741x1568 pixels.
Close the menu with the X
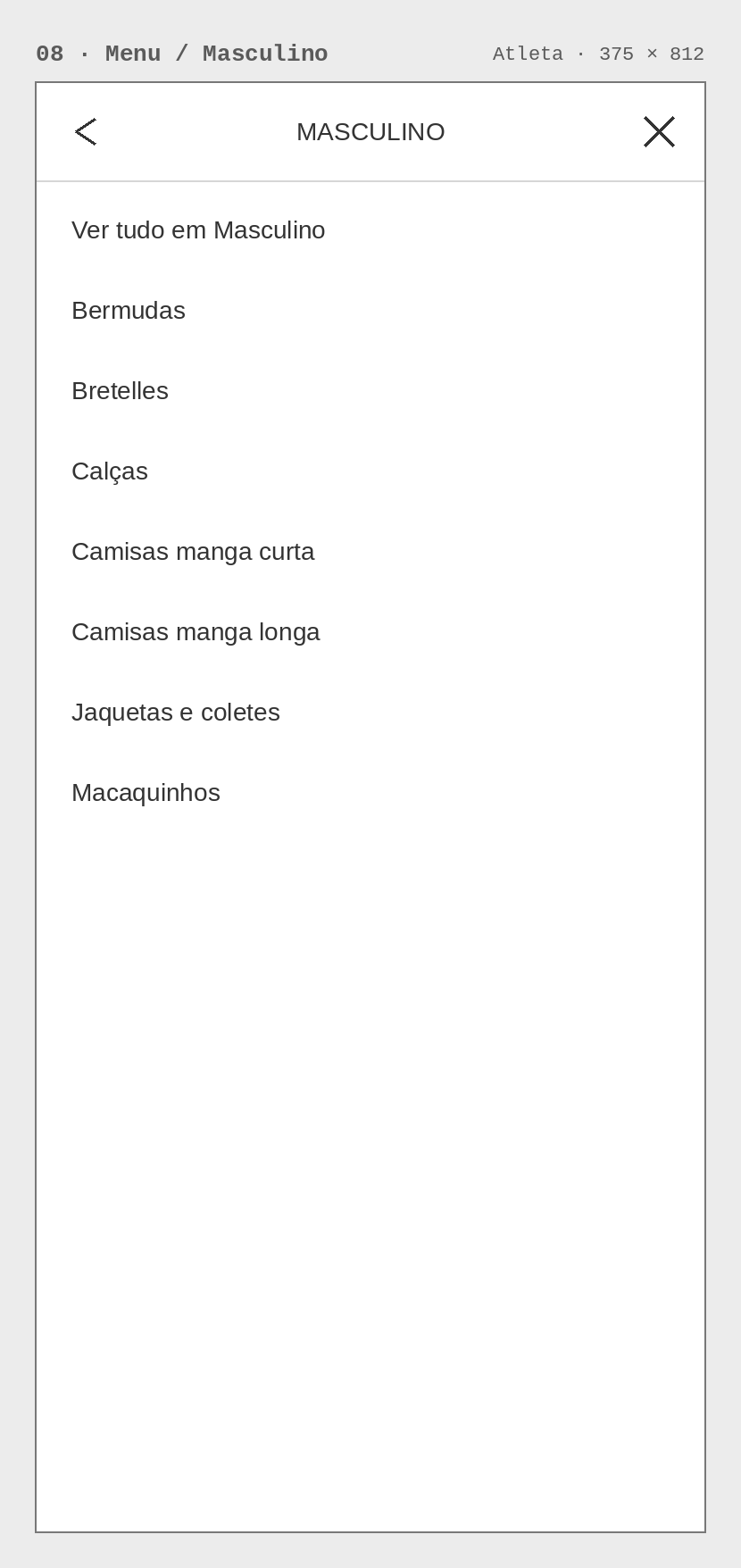pos(659,132)
